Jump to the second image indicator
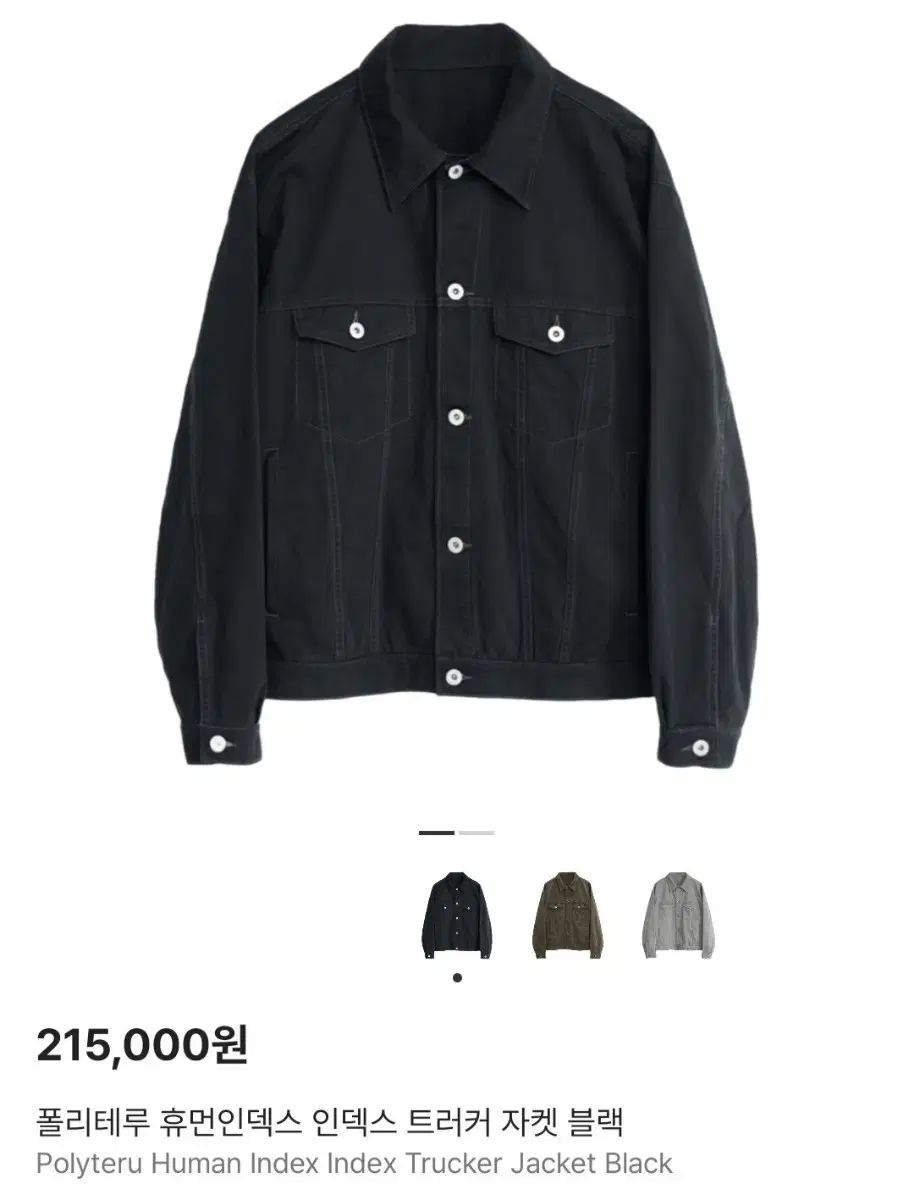Image resolution: width=914 pixels, height=1200 pixels. click(476, 832)
